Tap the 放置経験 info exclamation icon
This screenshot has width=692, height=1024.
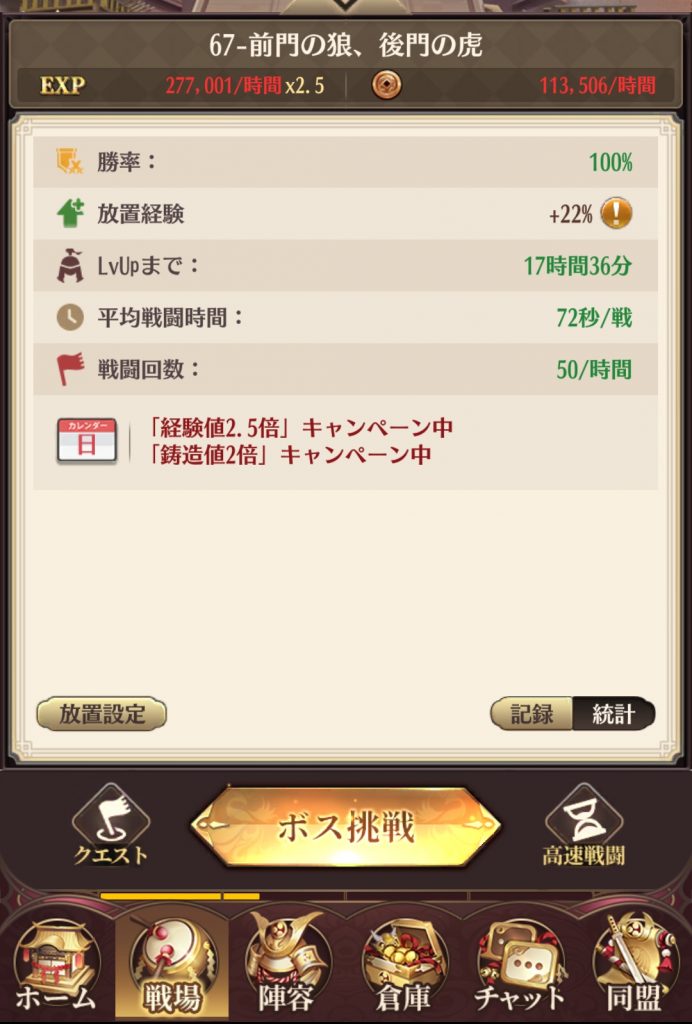tap(616, 214)
